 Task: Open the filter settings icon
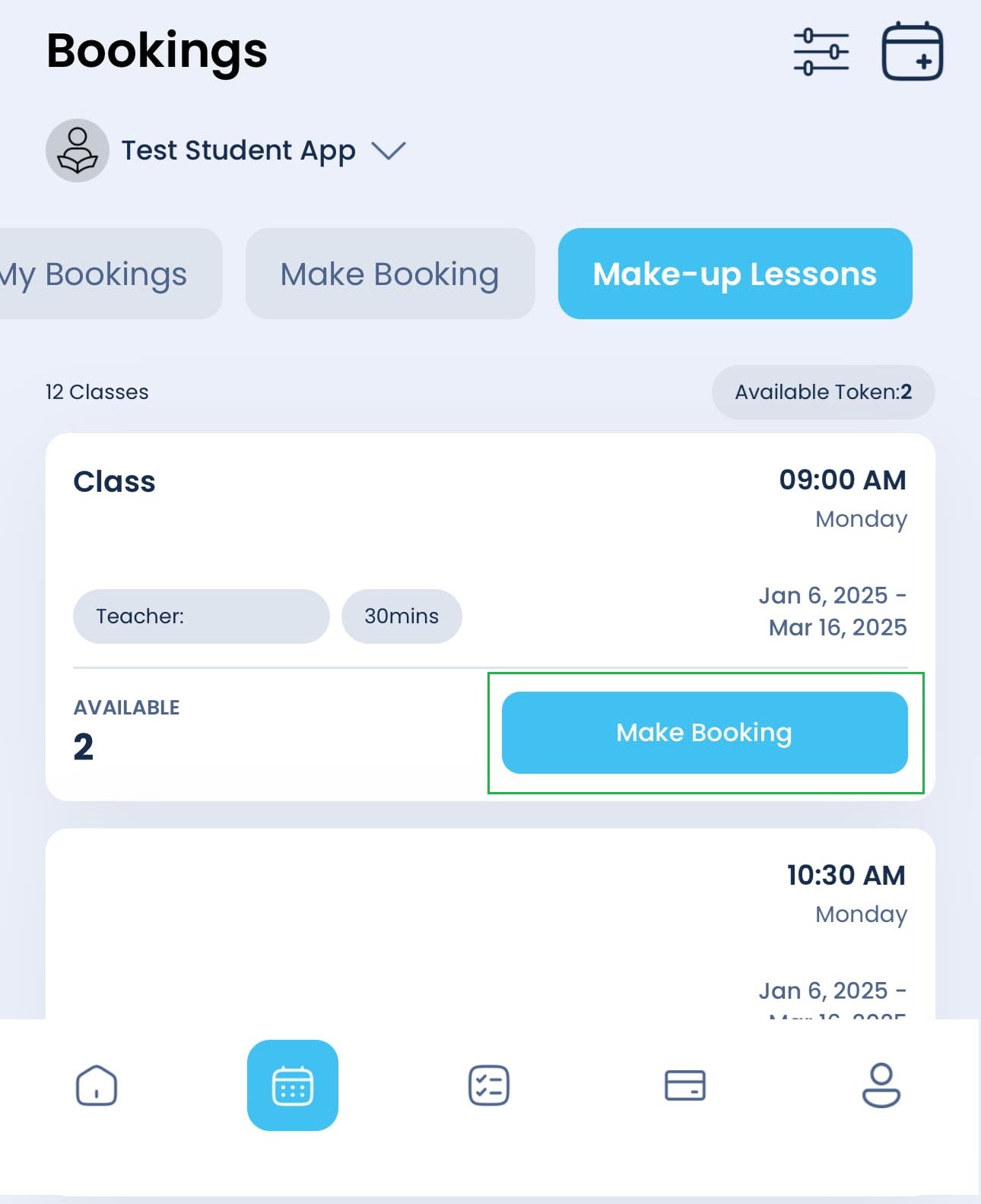click(x=821, y=52)
